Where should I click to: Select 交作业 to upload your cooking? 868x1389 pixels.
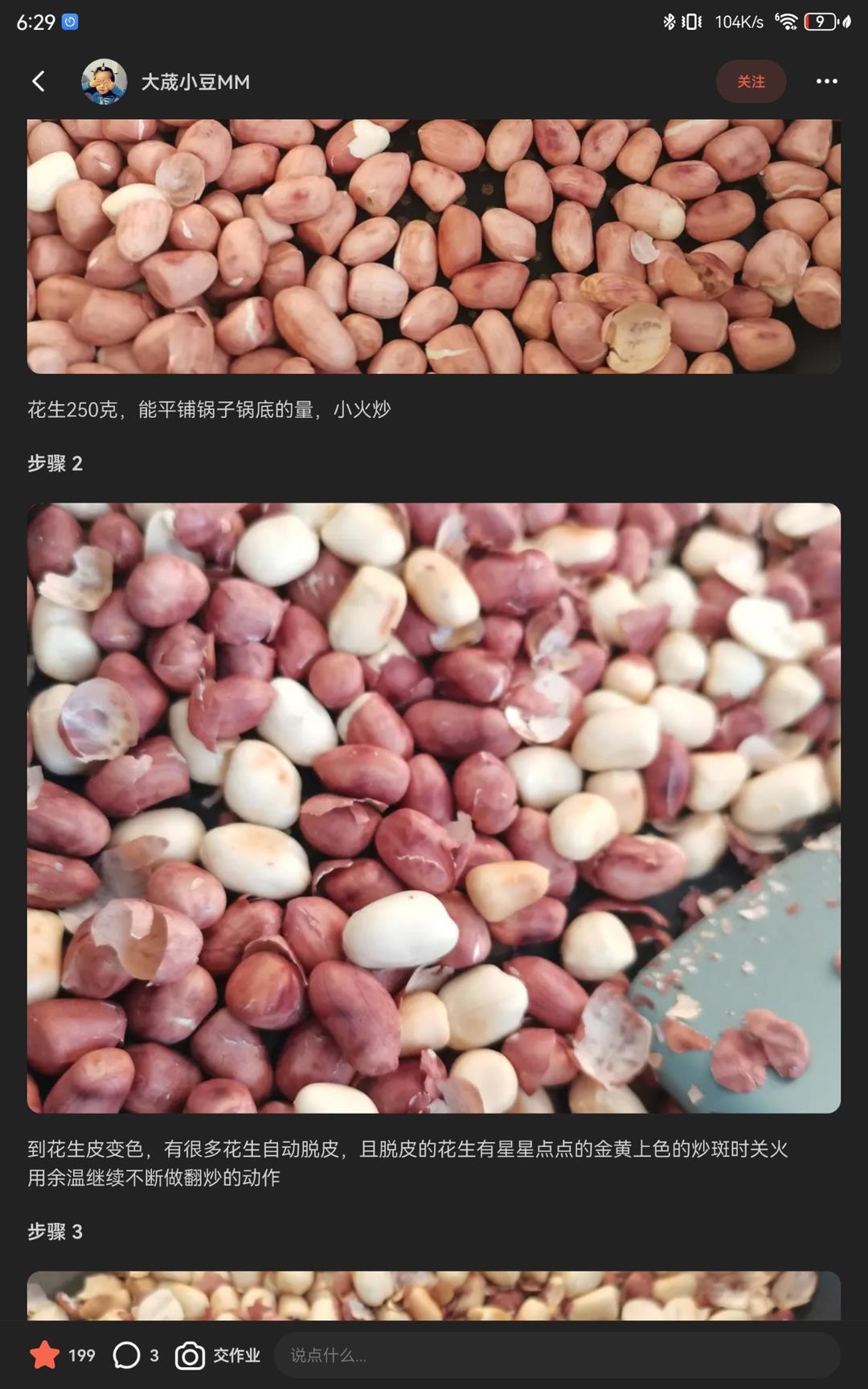coord(236,1355)
